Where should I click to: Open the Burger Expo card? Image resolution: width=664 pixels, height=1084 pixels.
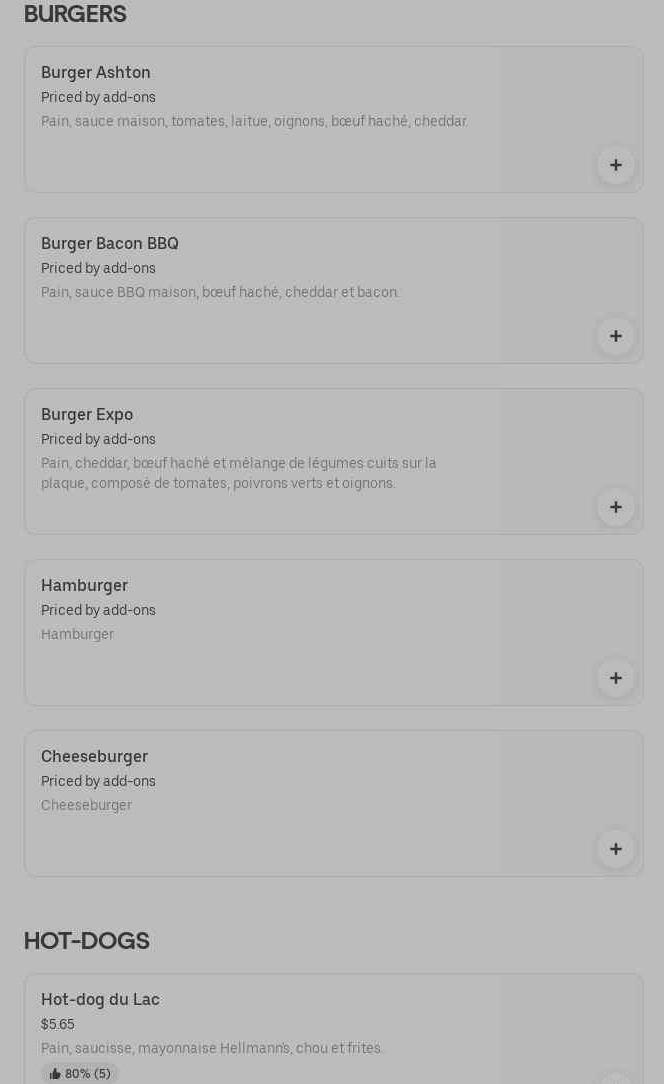[x=333, y=461]
